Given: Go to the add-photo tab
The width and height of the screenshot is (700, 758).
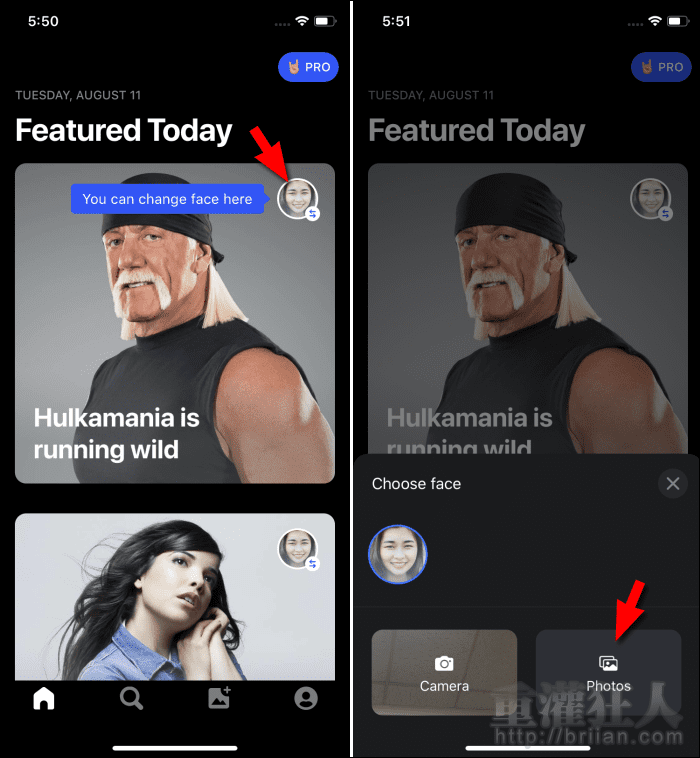Looking at the screenshot, I should 219,699.
